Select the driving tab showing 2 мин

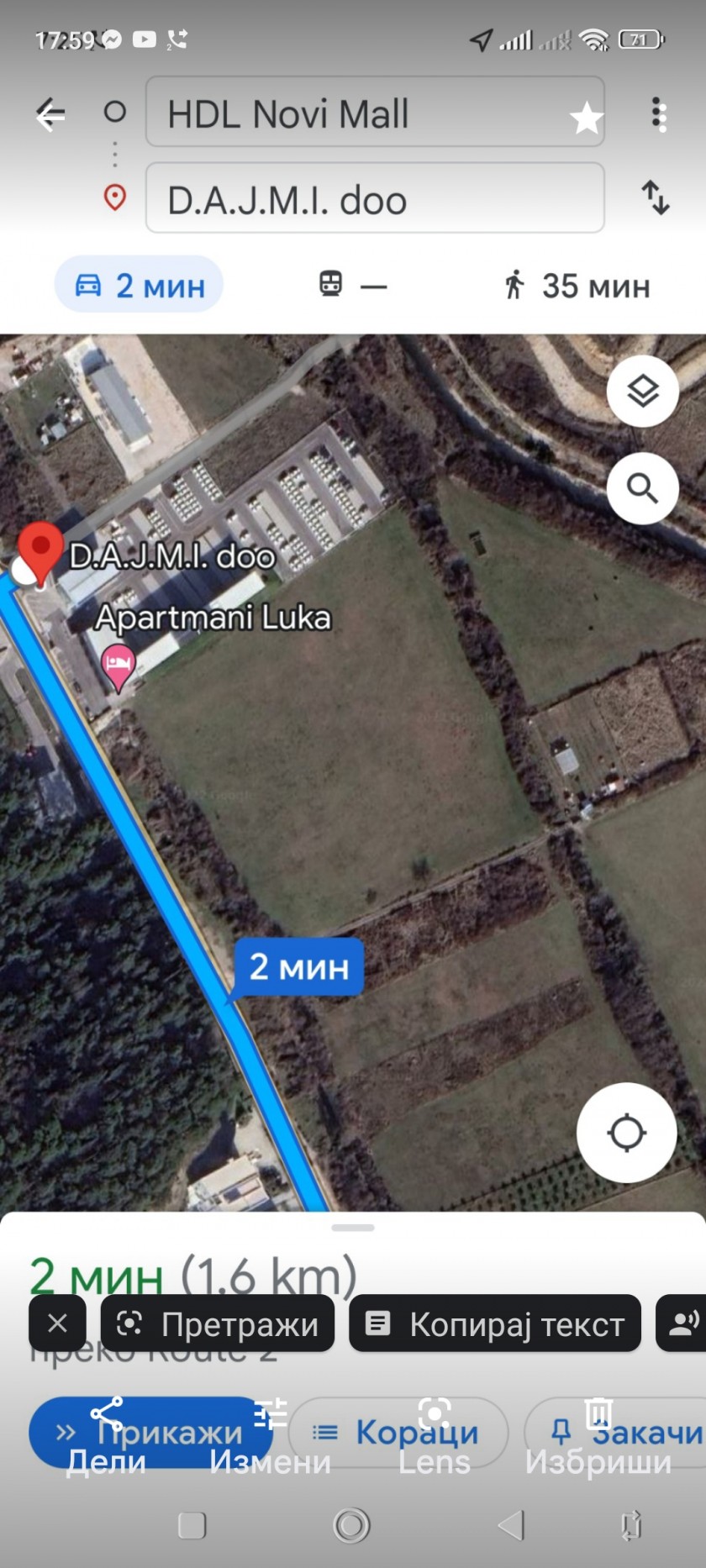(140, 285)
